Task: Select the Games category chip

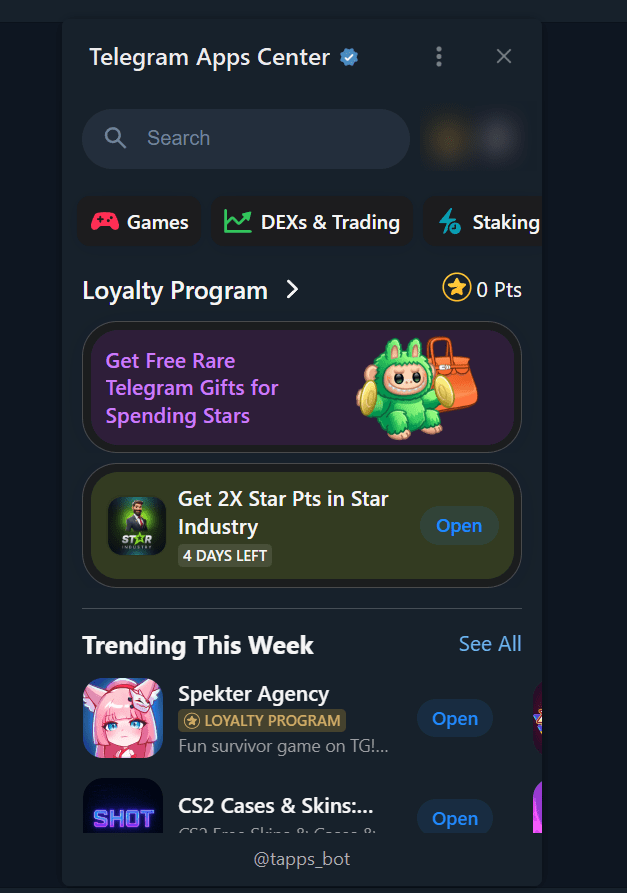Action: pyautogui.click(x=140, y=222)
